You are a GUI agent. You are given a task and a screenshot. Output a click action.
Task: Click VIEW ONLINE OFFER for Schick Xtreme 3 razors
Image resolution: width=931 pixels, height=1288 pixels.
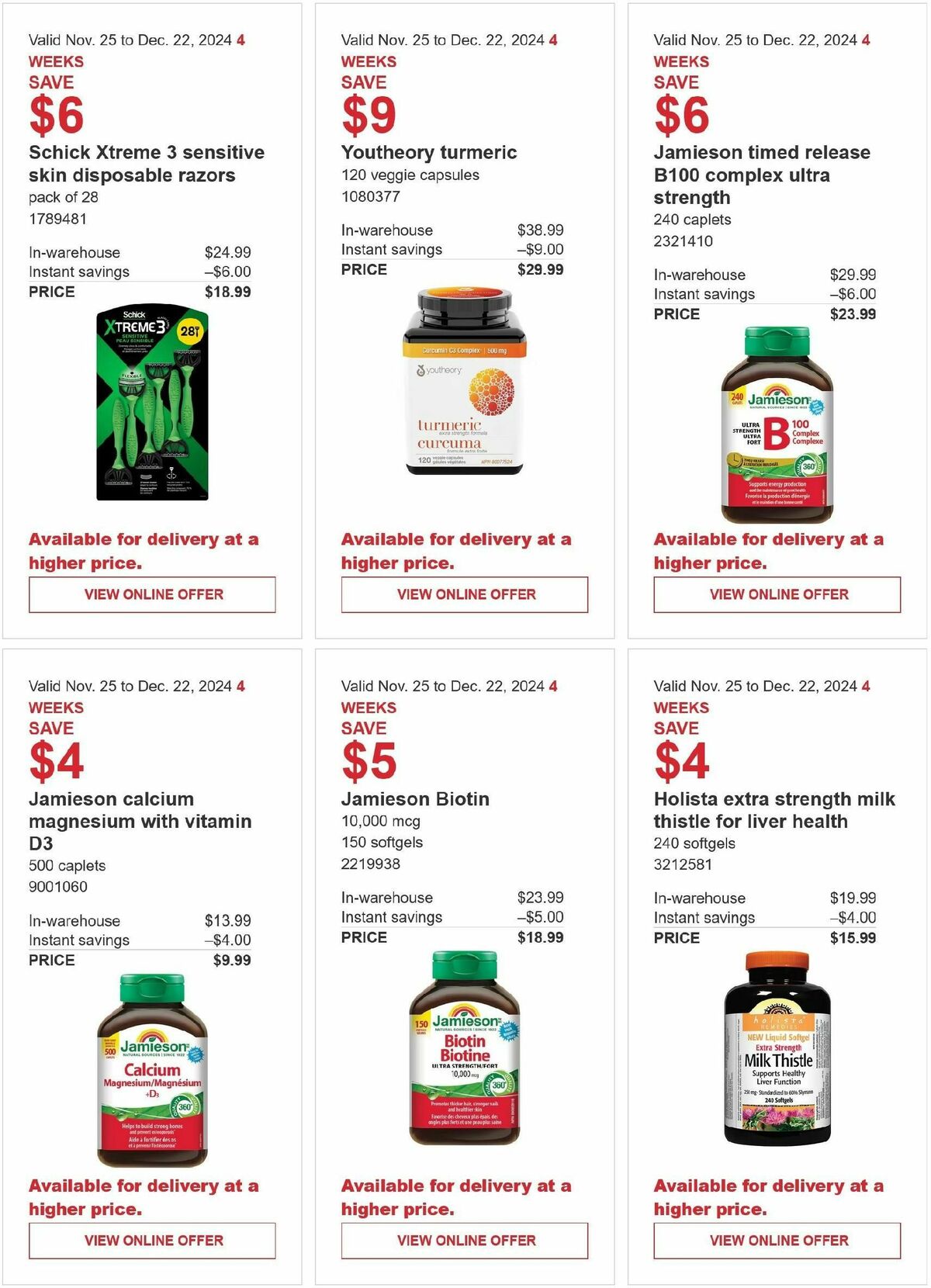click(x=152, y=594)
